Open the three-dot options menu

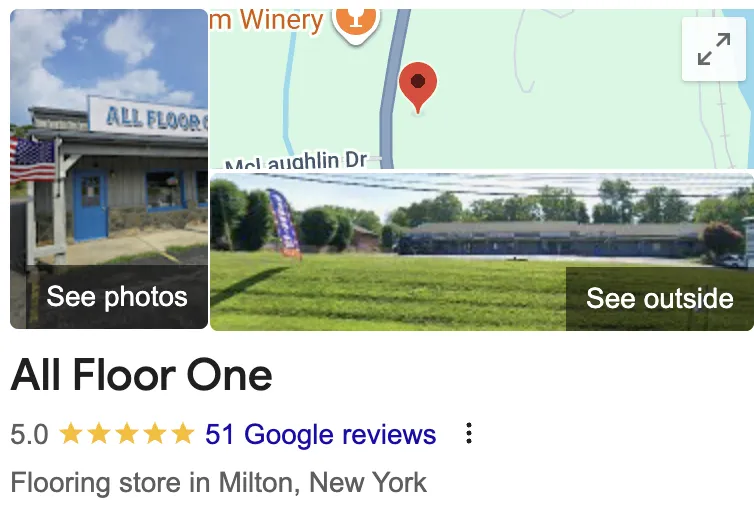[x=469, y=433]
